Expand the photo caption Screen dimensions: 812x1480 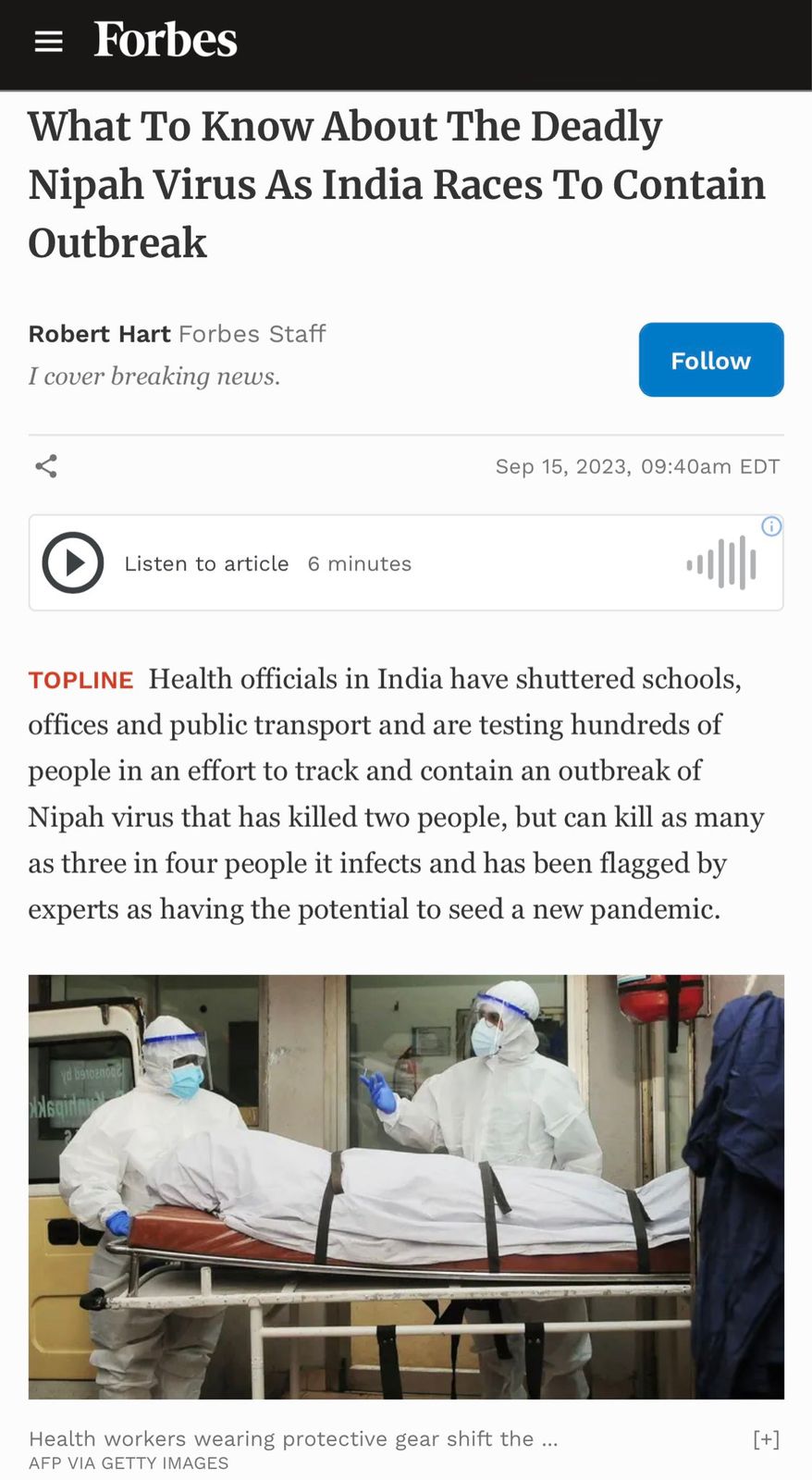pos(766,1438)
